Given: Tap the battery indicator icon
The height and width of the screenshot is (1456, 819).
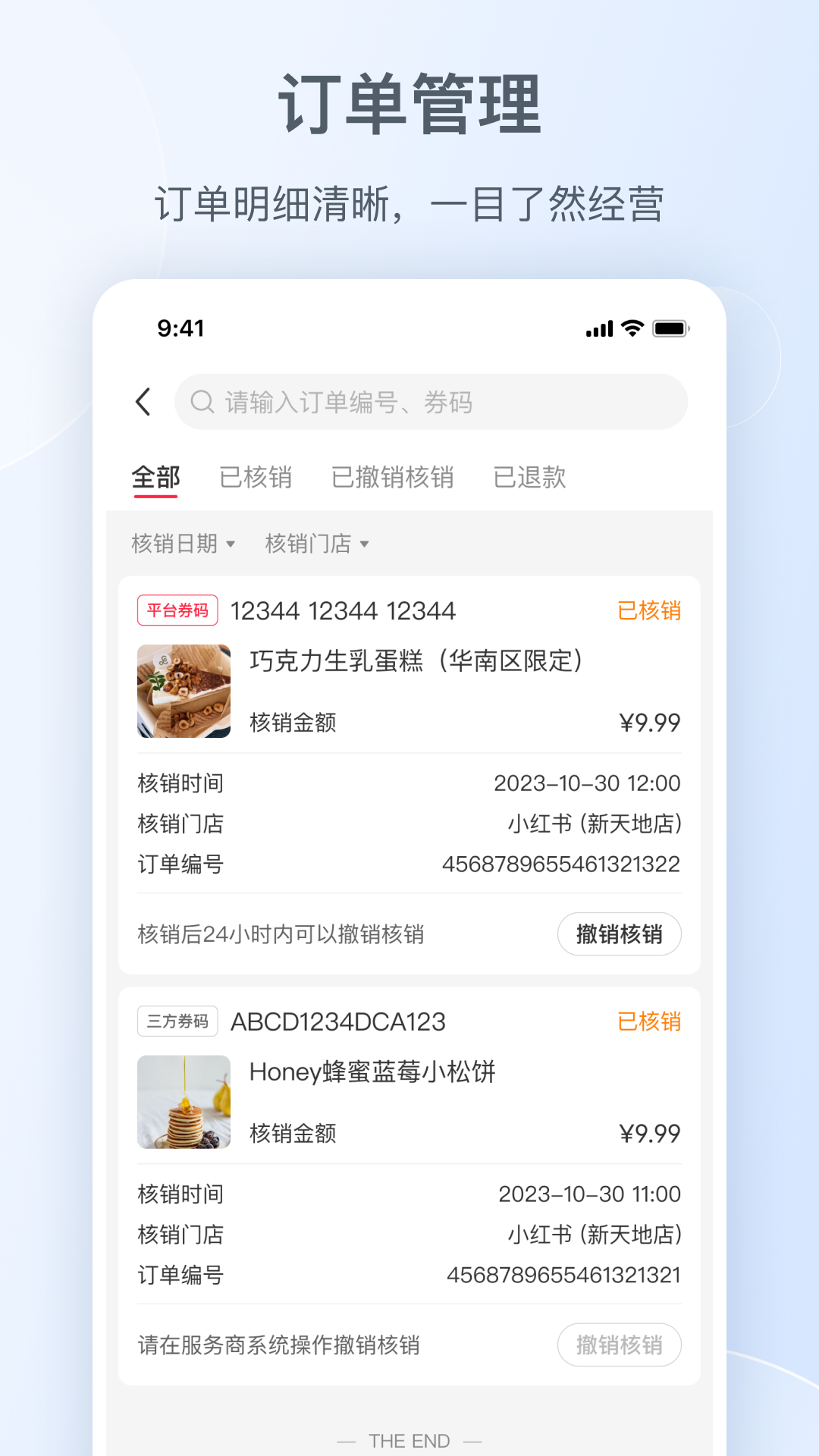Looking at the screenshot, I should pos(670,328).
